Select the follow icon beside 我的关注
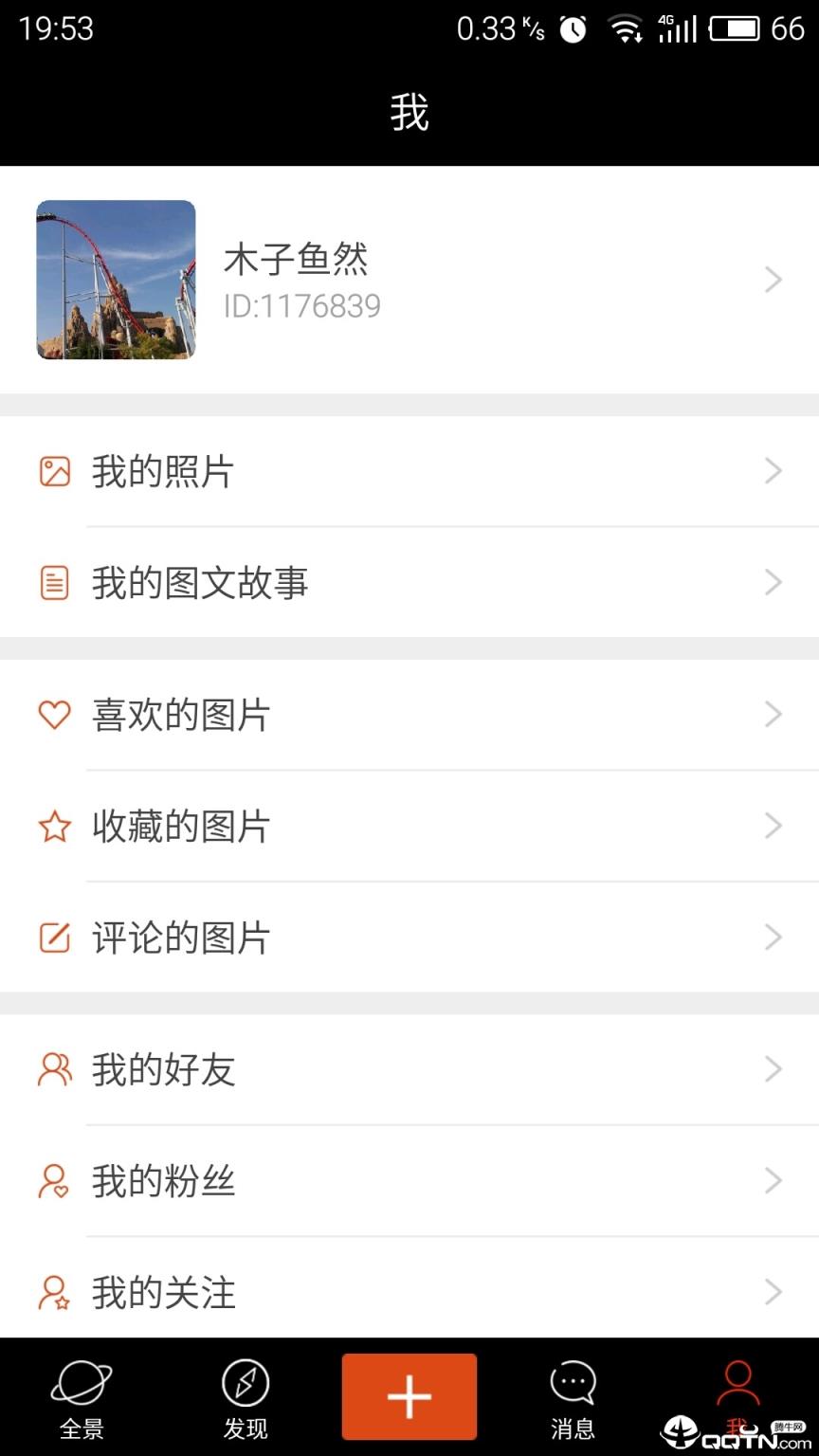Viewport: 819px width, 1456px height. (x=54, y=1292)
